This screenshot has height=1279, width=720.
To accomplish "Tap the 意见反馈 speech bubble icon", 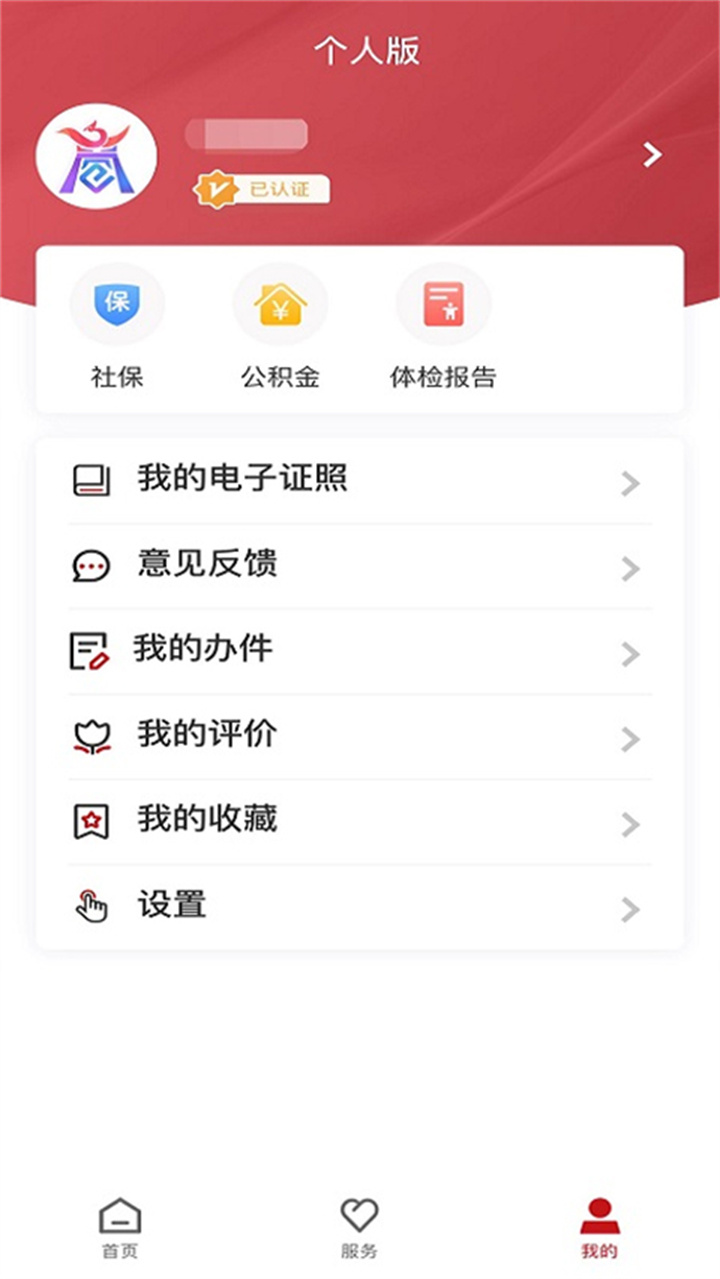I will (92, 566).
